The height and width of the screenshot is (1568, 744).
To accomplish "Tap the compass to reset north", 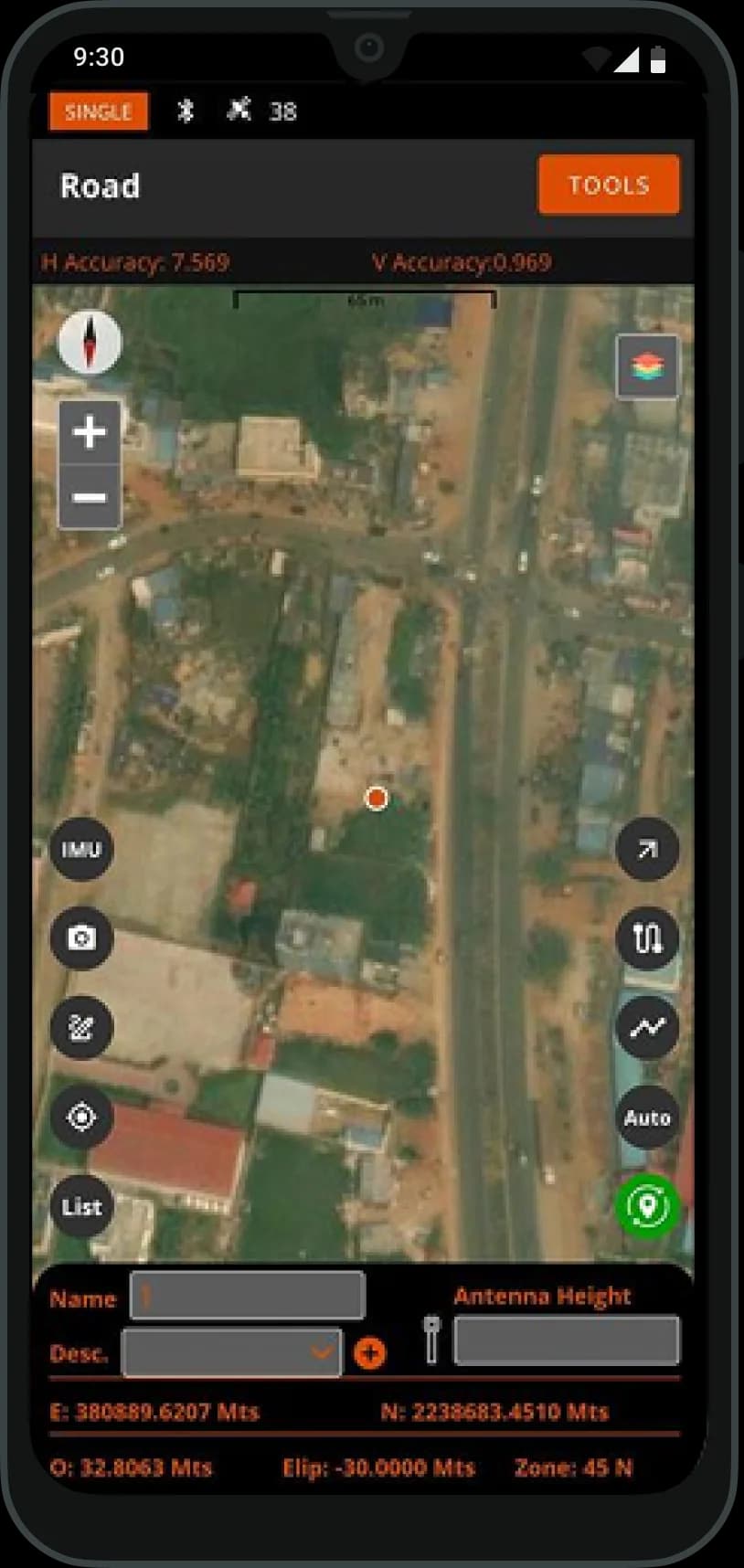I will coord(90,343).
